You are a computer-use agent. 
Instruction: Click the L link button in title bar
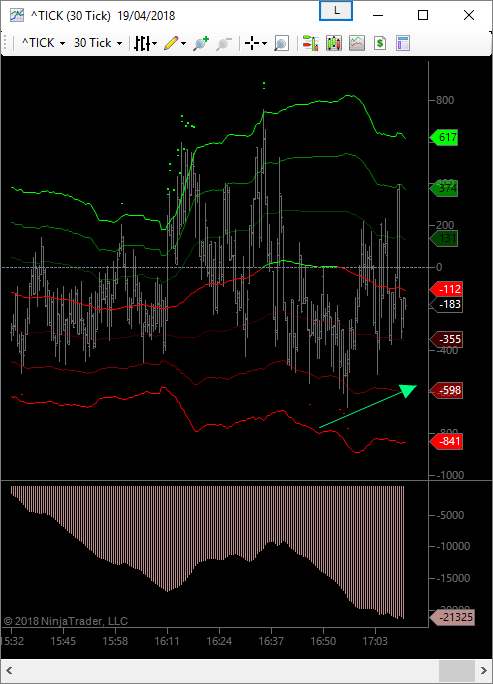coord(336,11)
